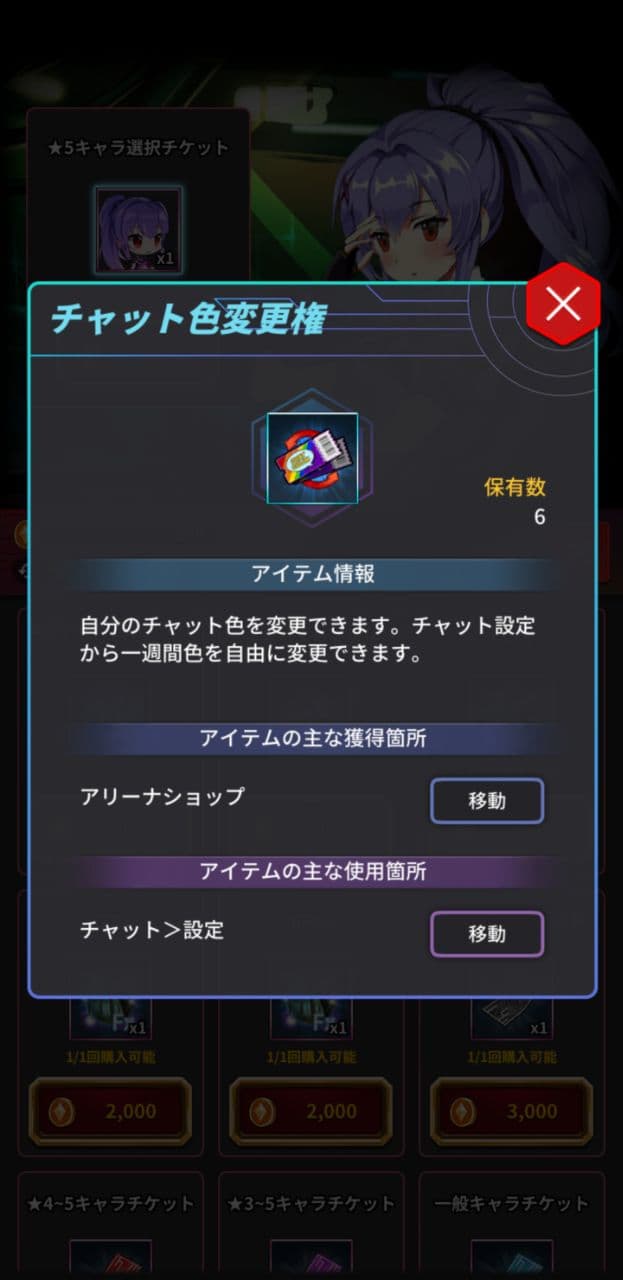Tap 移動 next to アリーナショップ
Viewport: 623px width, 1280px height.
pos(487,801)
